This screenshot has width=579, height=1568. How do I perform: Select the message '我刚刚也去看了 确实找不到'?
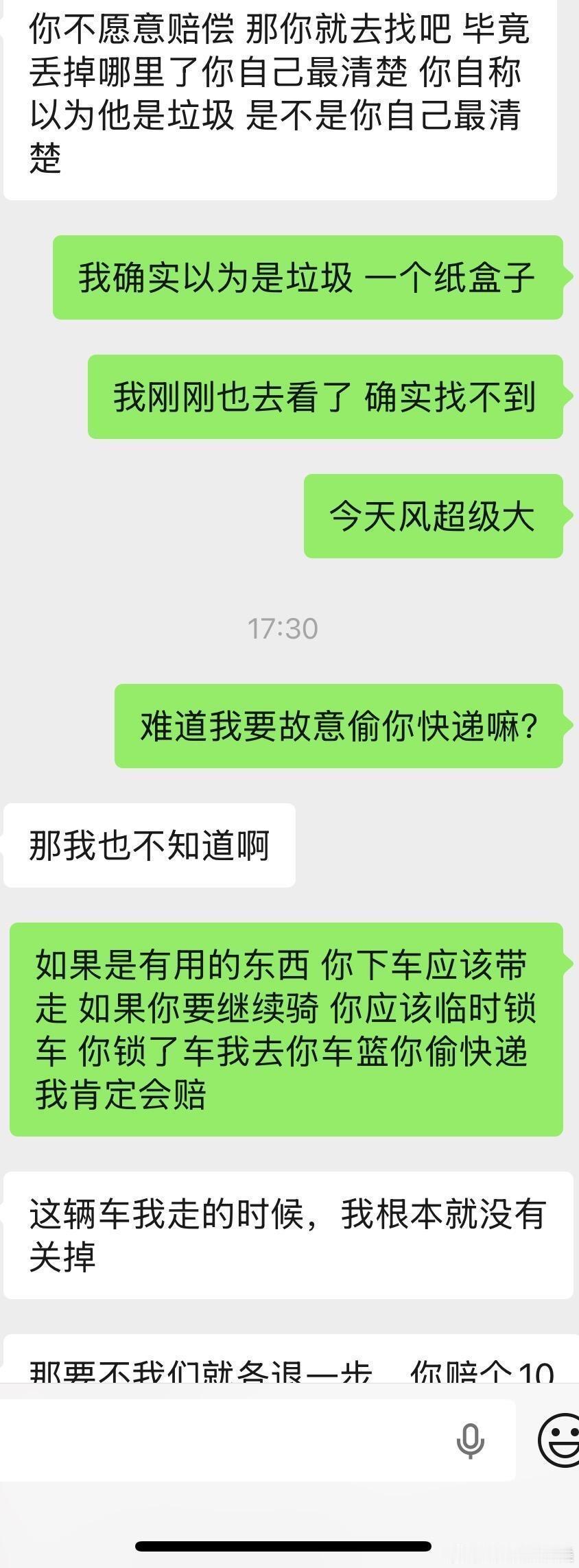coord(327,396)
